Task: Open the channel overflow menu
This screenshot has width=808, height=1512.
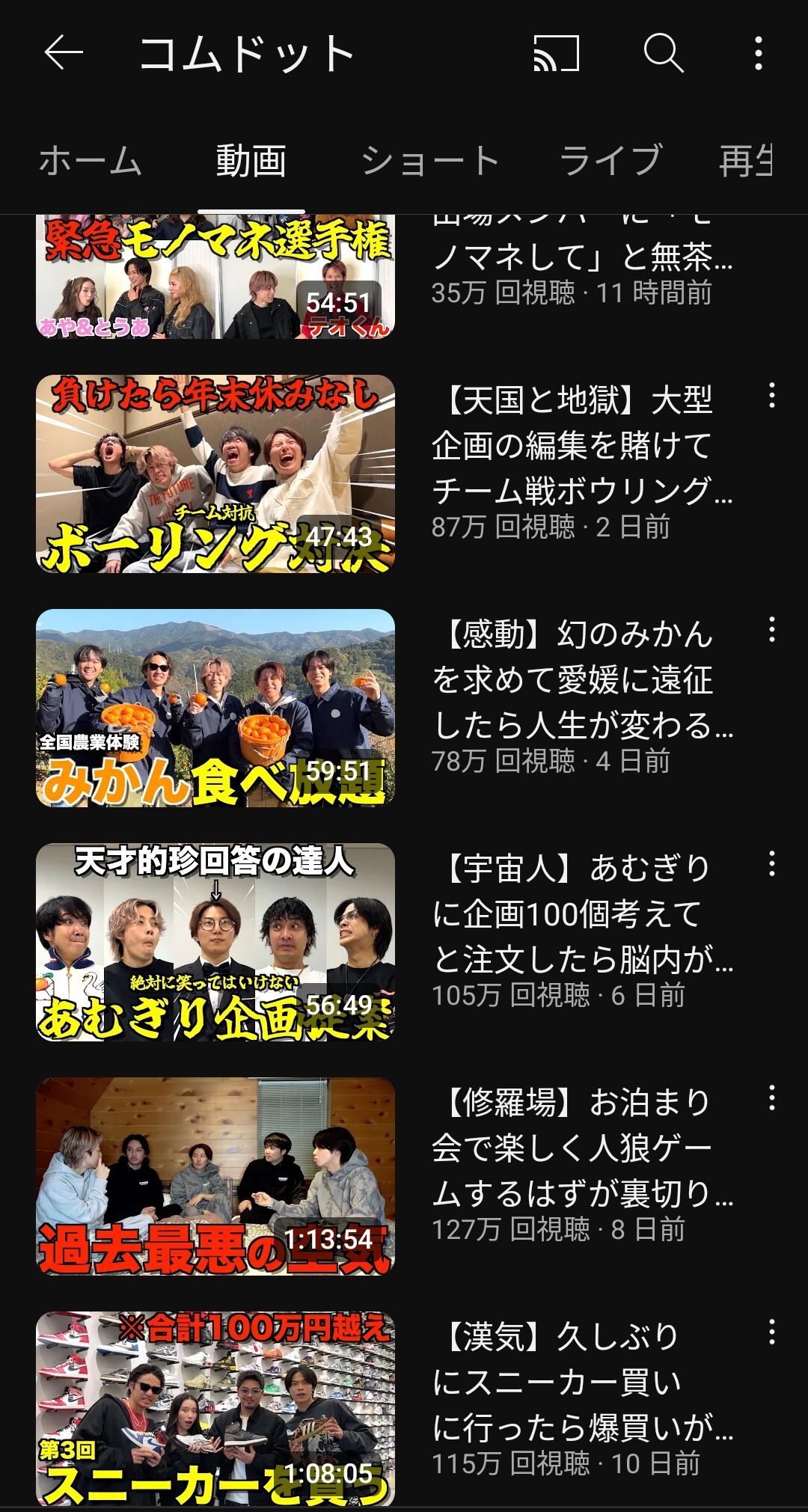Action: tap(759, 53)
